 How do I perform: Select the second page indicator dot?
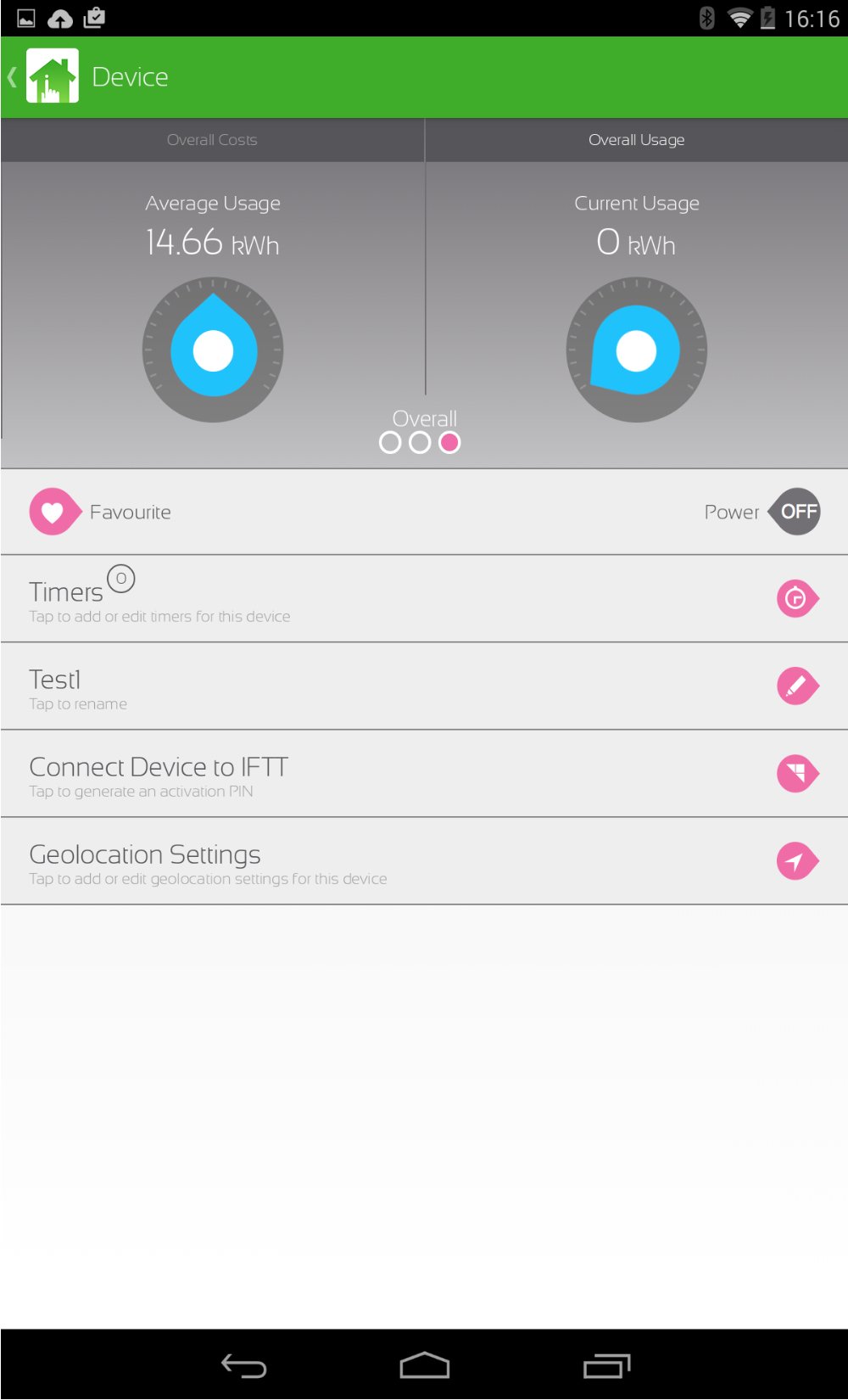[420, 443]
